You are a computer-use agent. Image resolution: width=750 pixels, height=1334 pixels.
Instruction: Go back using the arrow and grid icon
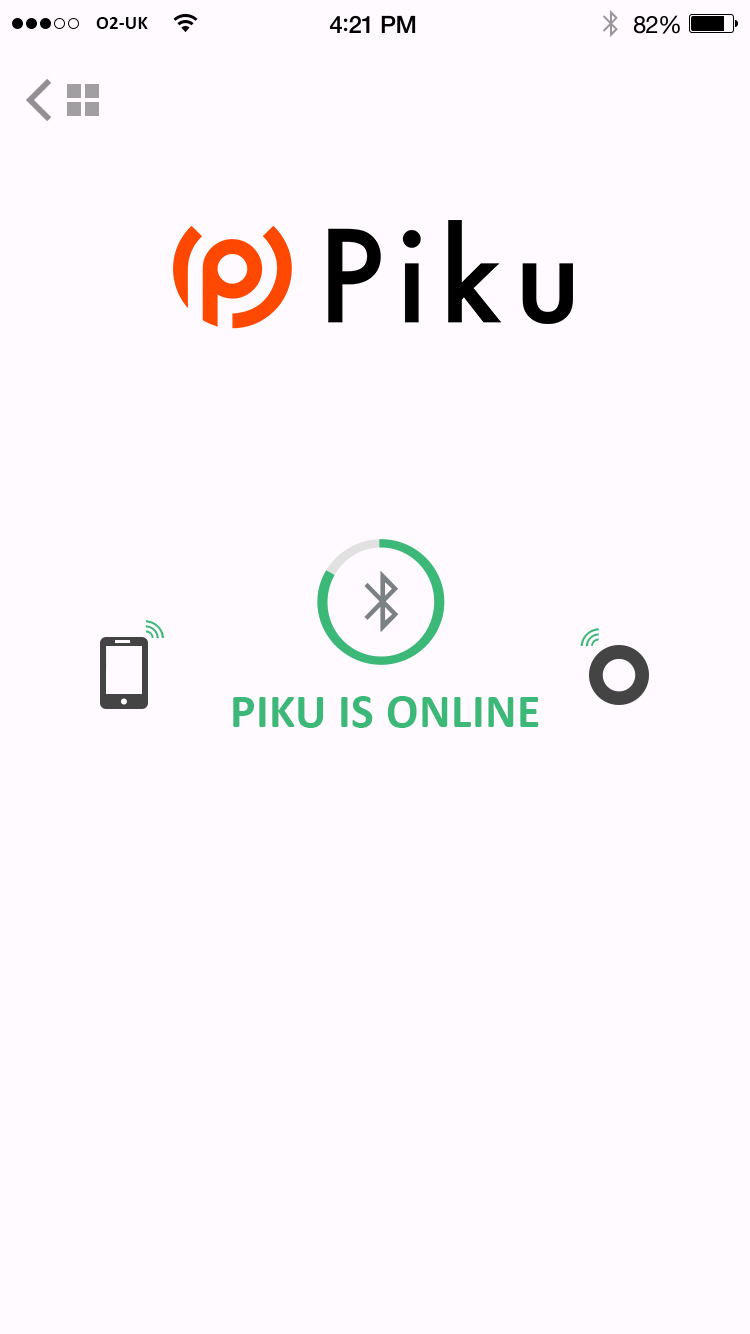(63, 100)
